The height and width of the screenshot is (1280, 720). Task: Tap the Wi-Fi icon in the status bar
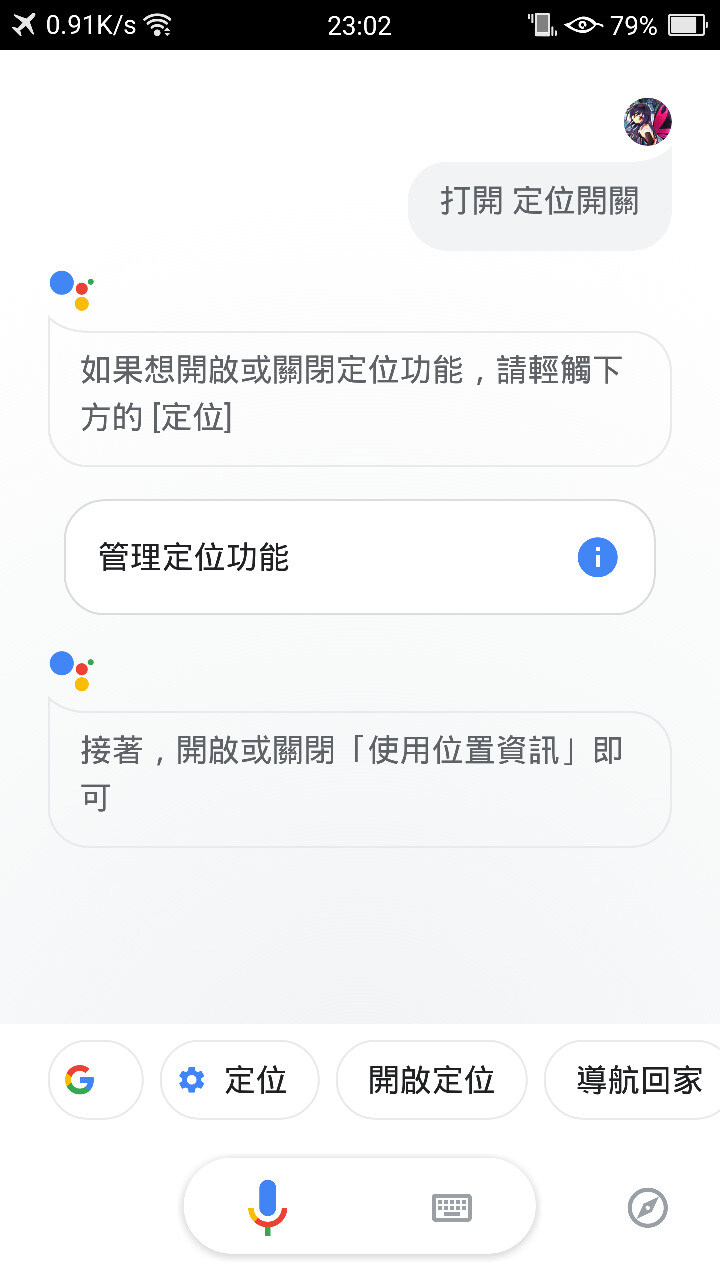[x=157, y=25]
